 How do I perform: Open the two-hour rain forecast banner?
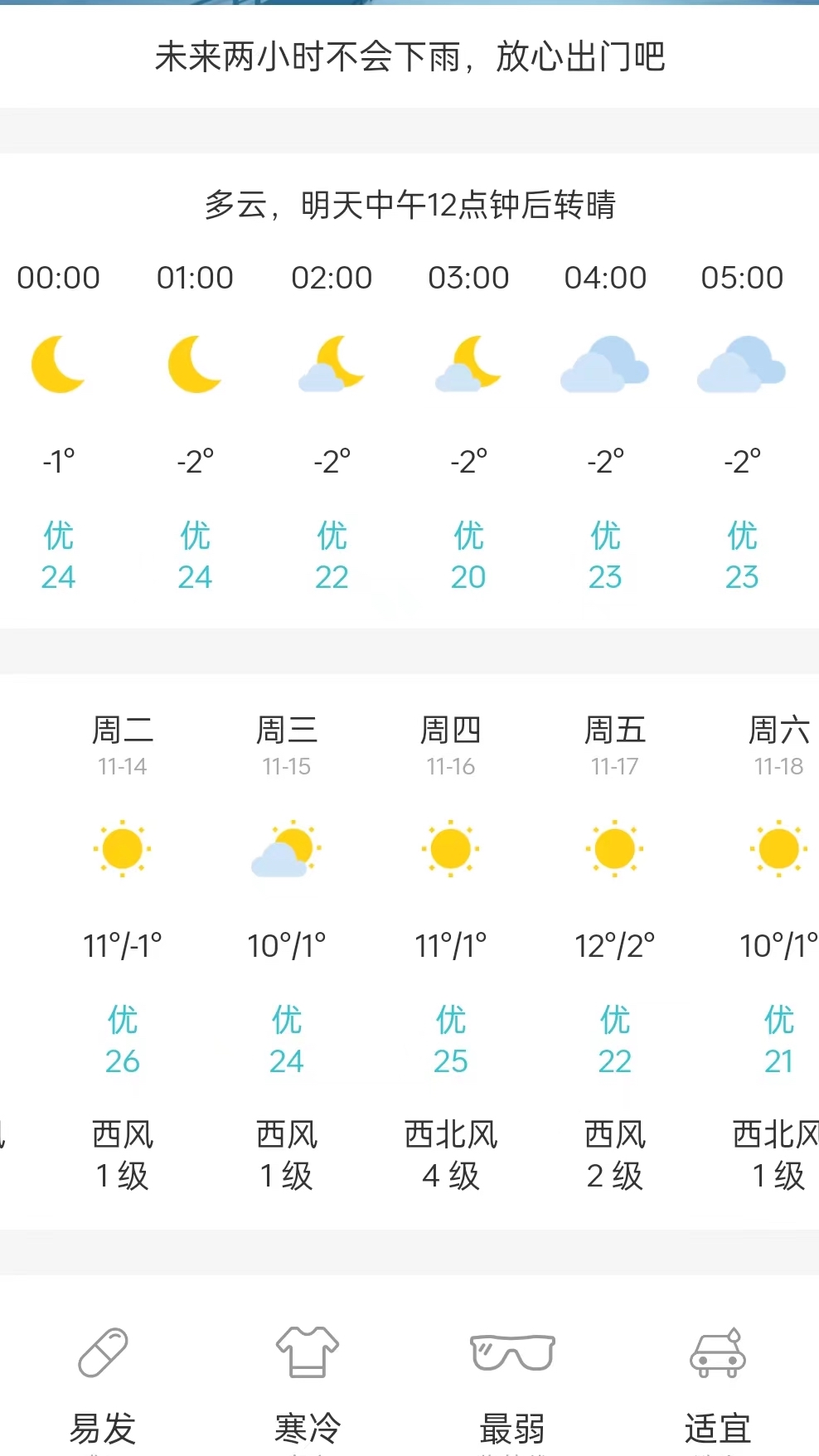[x=409, y=57]
